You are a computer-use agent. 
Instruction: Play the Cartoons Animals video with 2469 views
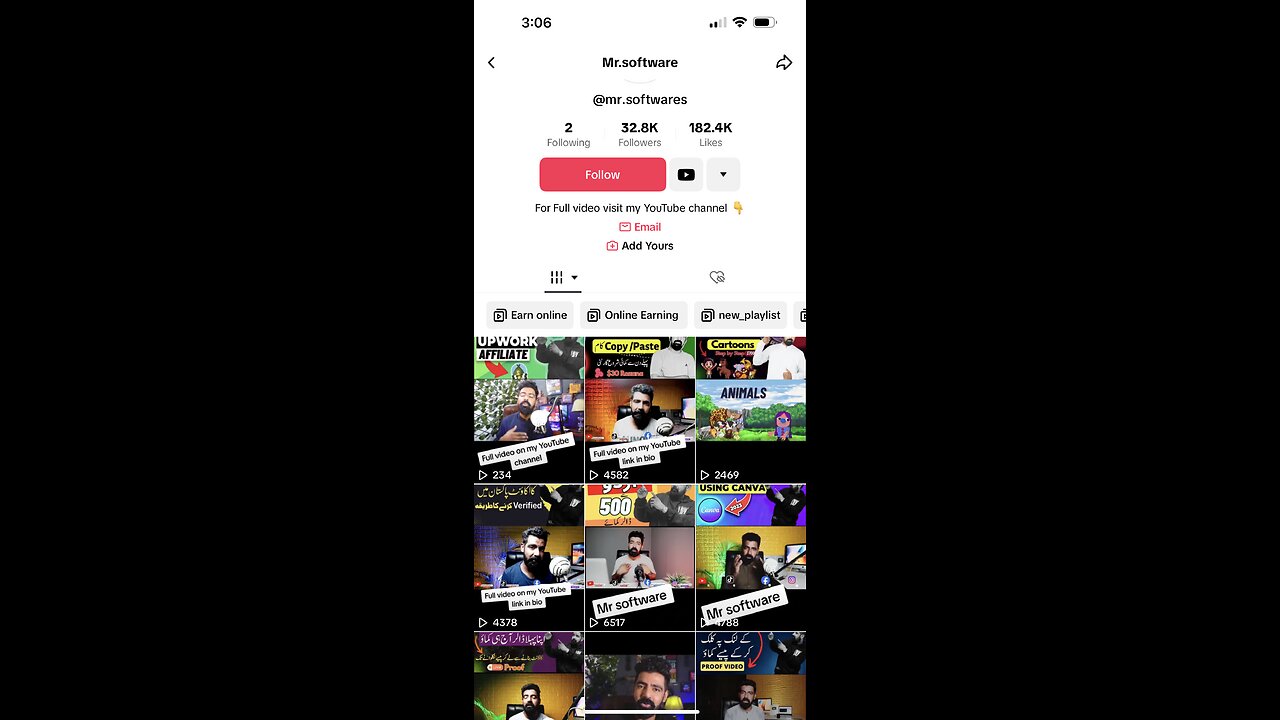click(x=750, y=410)
